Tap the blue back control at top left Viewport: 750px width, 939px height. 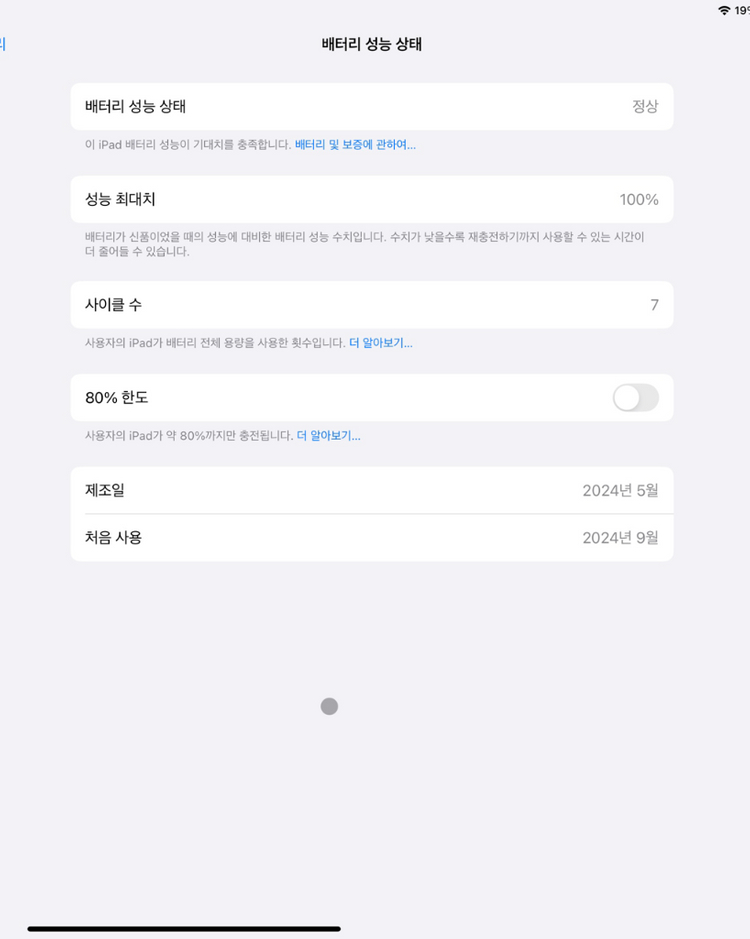click(x=4, y=44)
